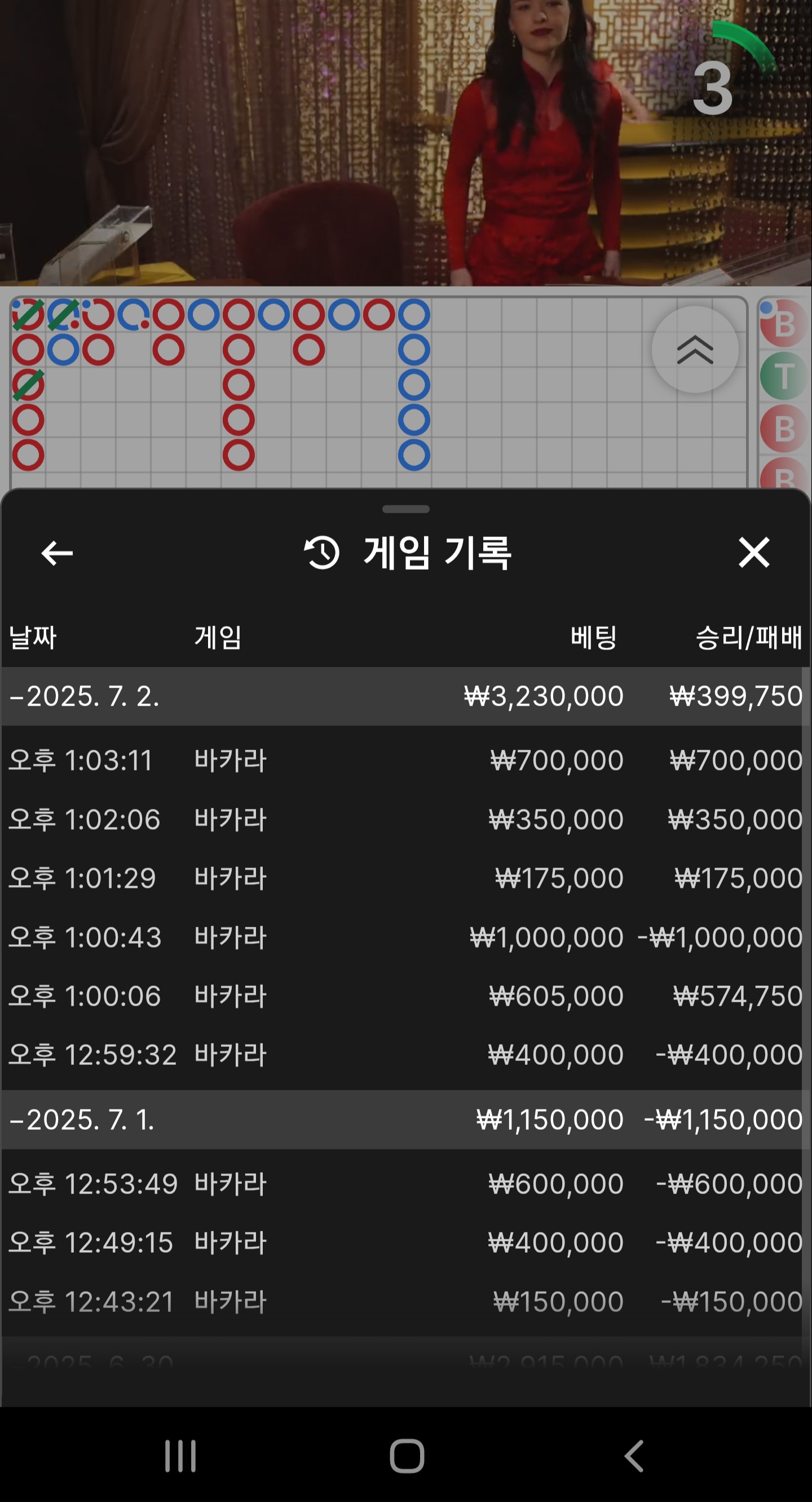Expand the roadmap with double-chevron button

point(695,350)
